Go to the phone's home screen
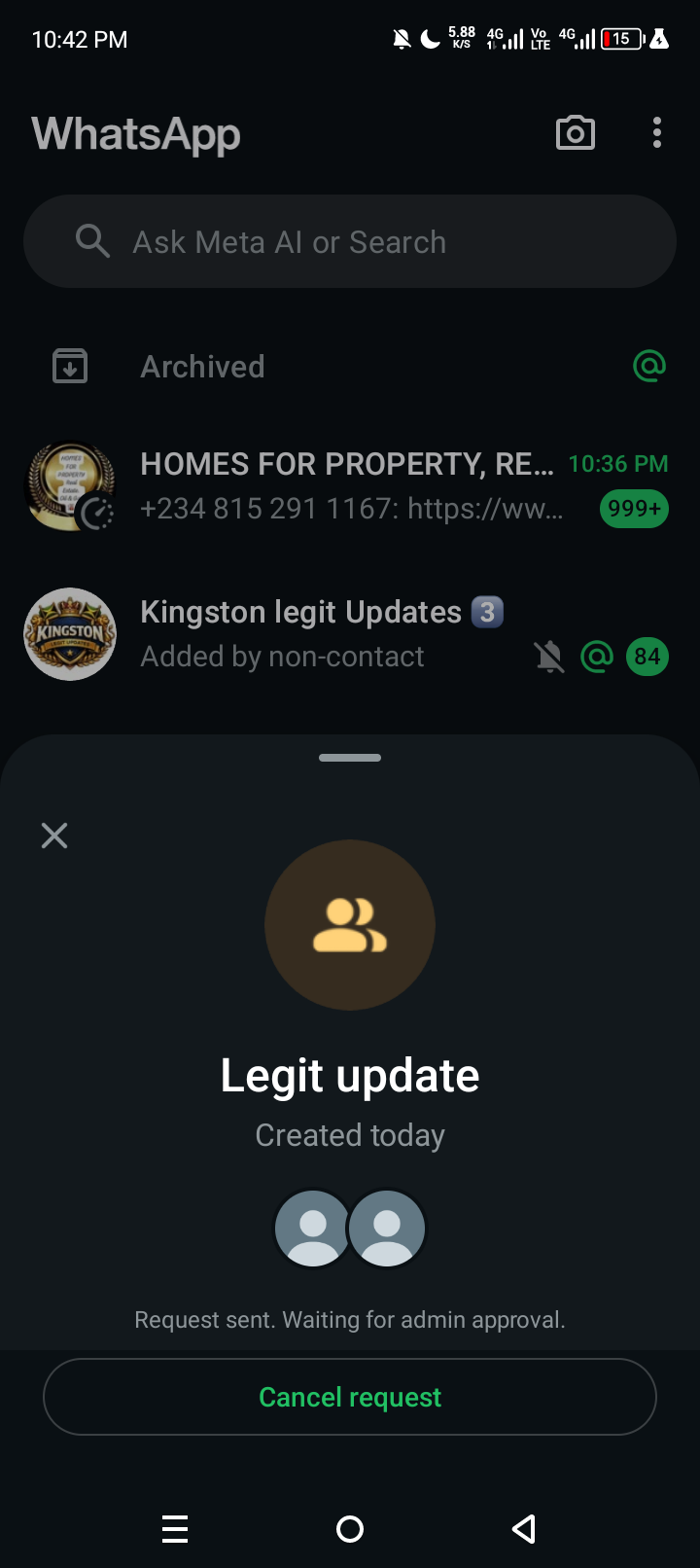 (x=350, y=1529)
